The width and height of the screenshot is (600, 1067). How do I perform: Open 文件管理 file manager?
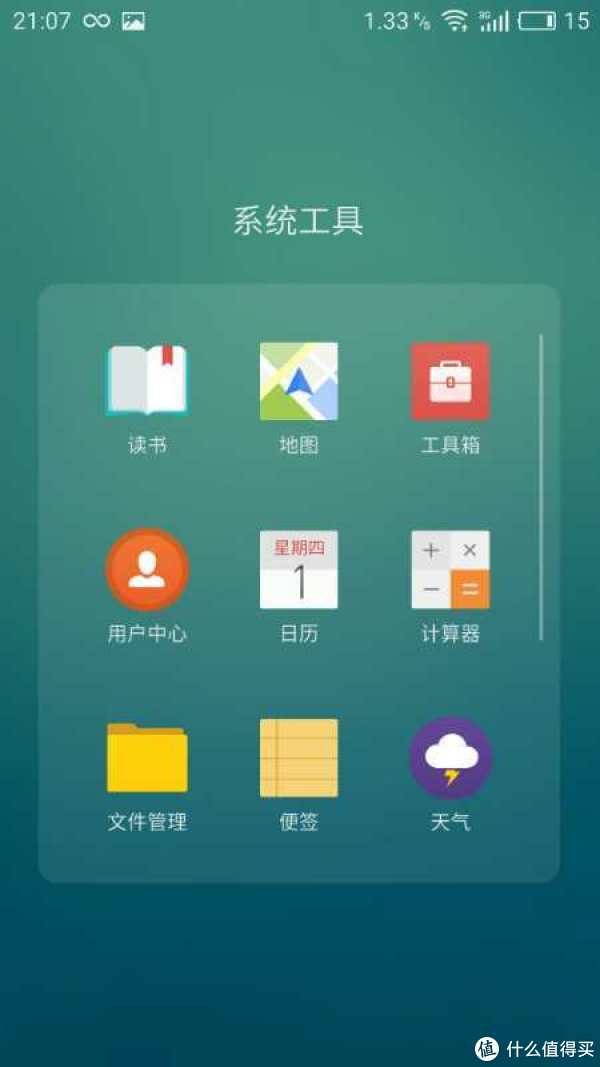coord(147,758)
